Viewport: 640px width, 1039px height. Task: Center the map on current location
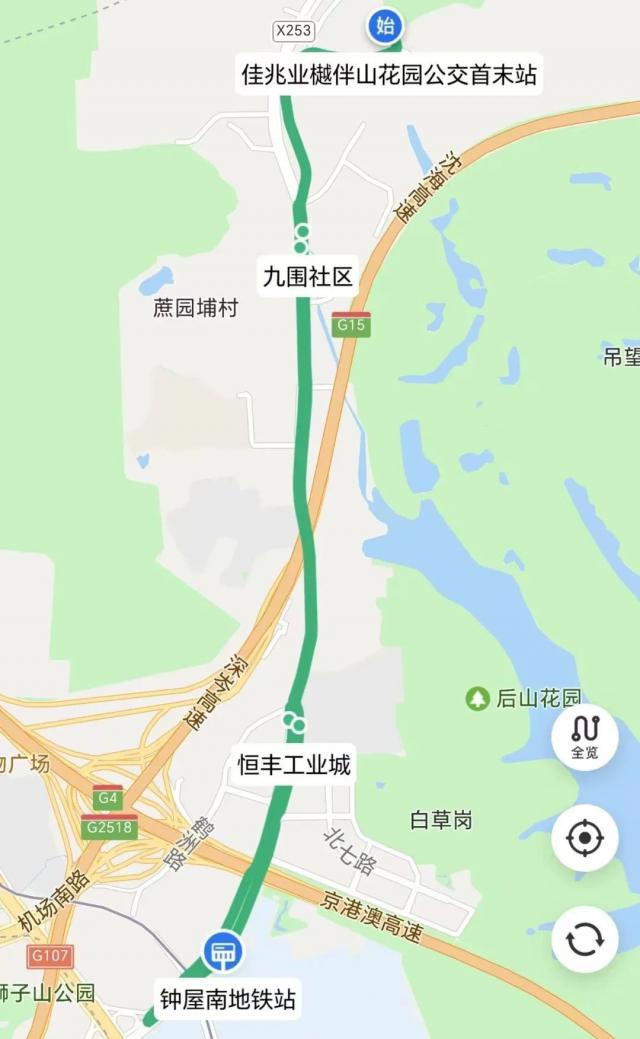click(585, 838)
